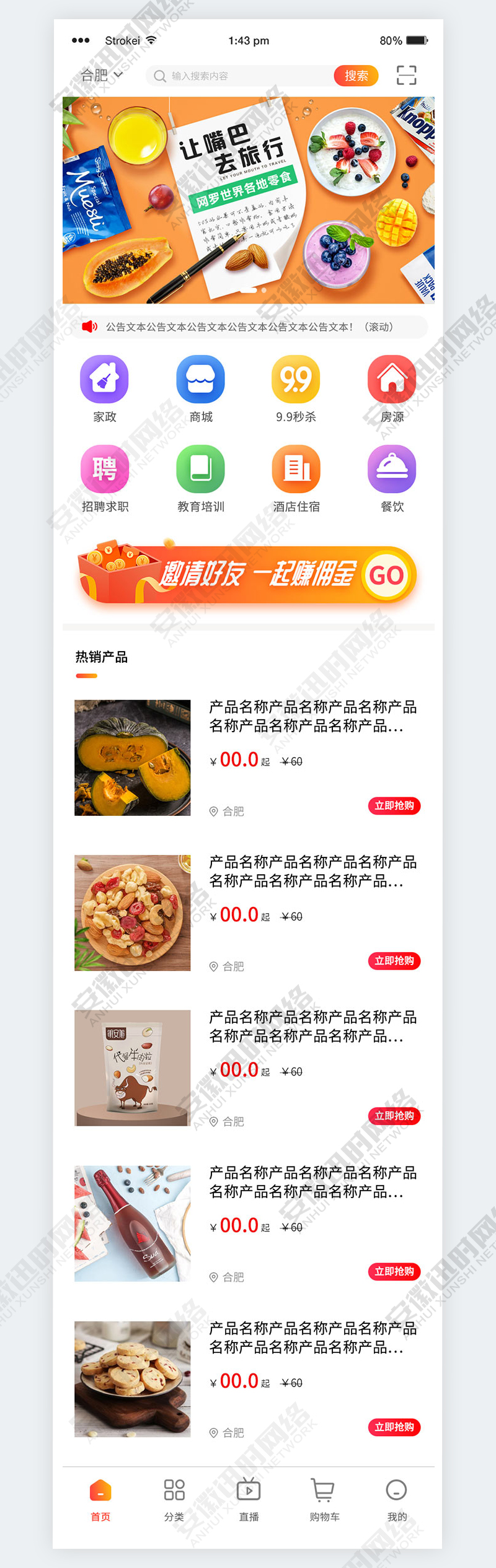Image resolution: width=496 pixels, height=1568 pixels.
Task: Open the 合肥 city dropdown
Action: click(102, 75)
